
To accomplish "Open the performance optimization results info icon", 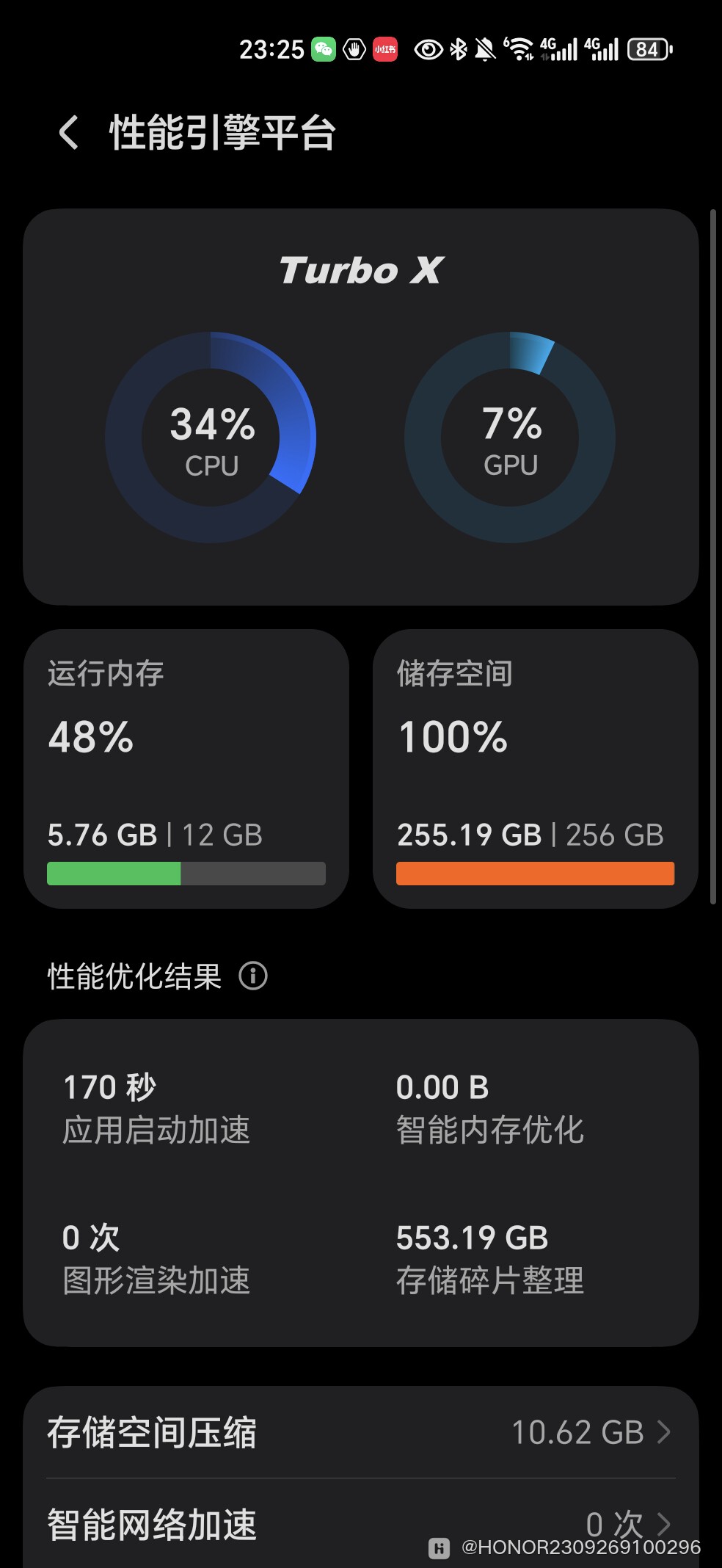I will (253, 976).
